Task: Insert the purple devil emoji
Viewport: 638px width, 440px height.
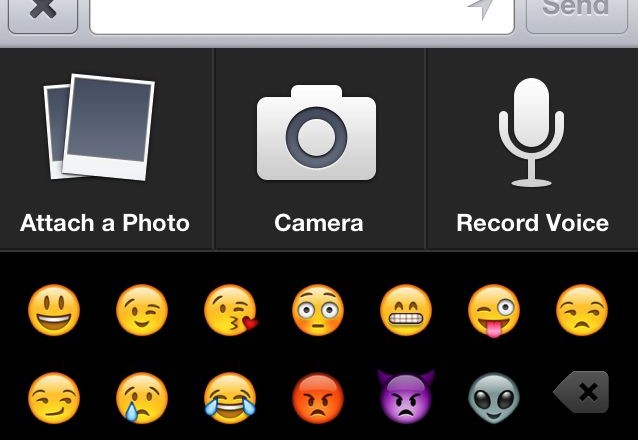Action: (x=405, y=395)
